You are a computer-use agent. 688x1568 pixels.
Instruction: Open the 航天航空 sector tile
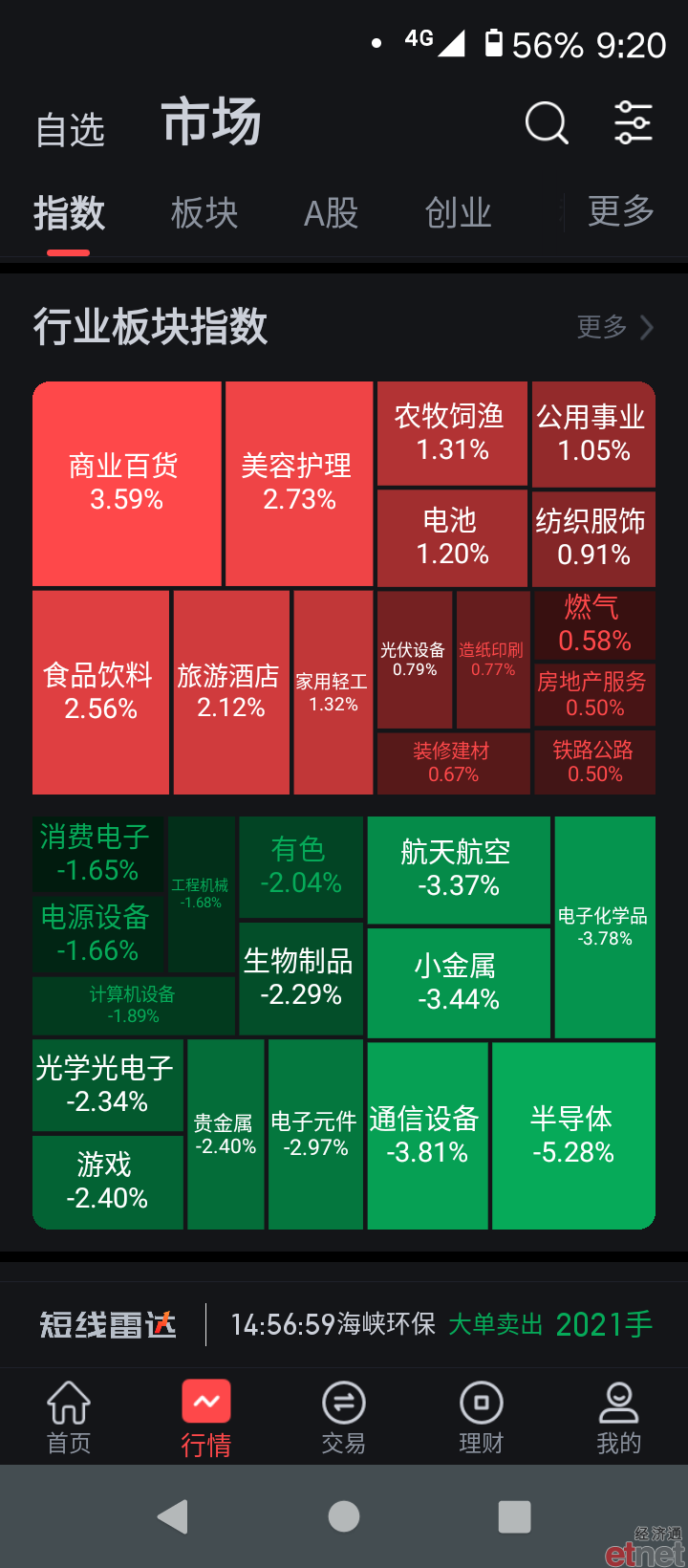coord(459,870)
